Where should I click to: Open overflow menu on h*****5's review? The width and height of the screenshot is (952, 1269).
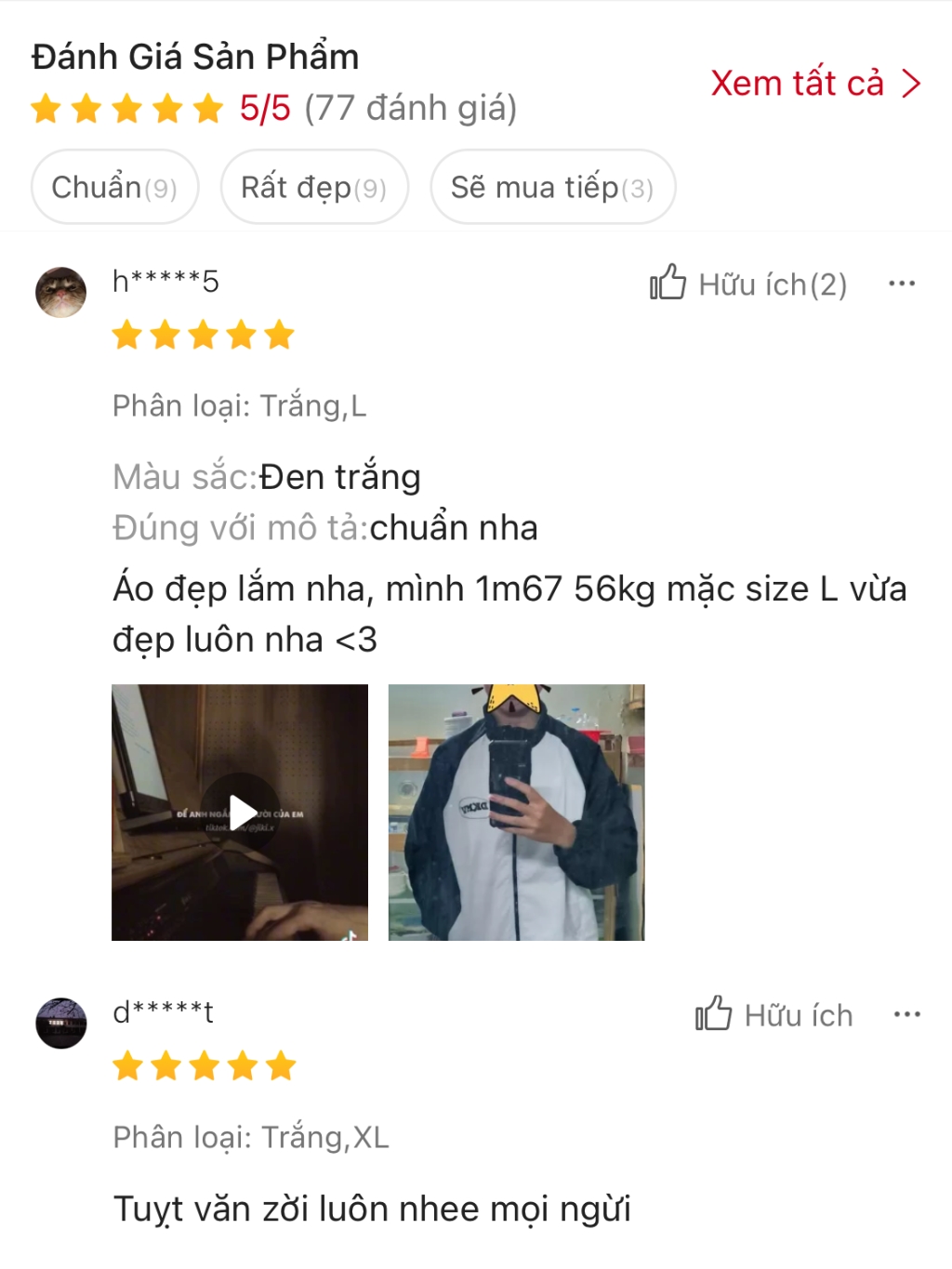(901, 284)
